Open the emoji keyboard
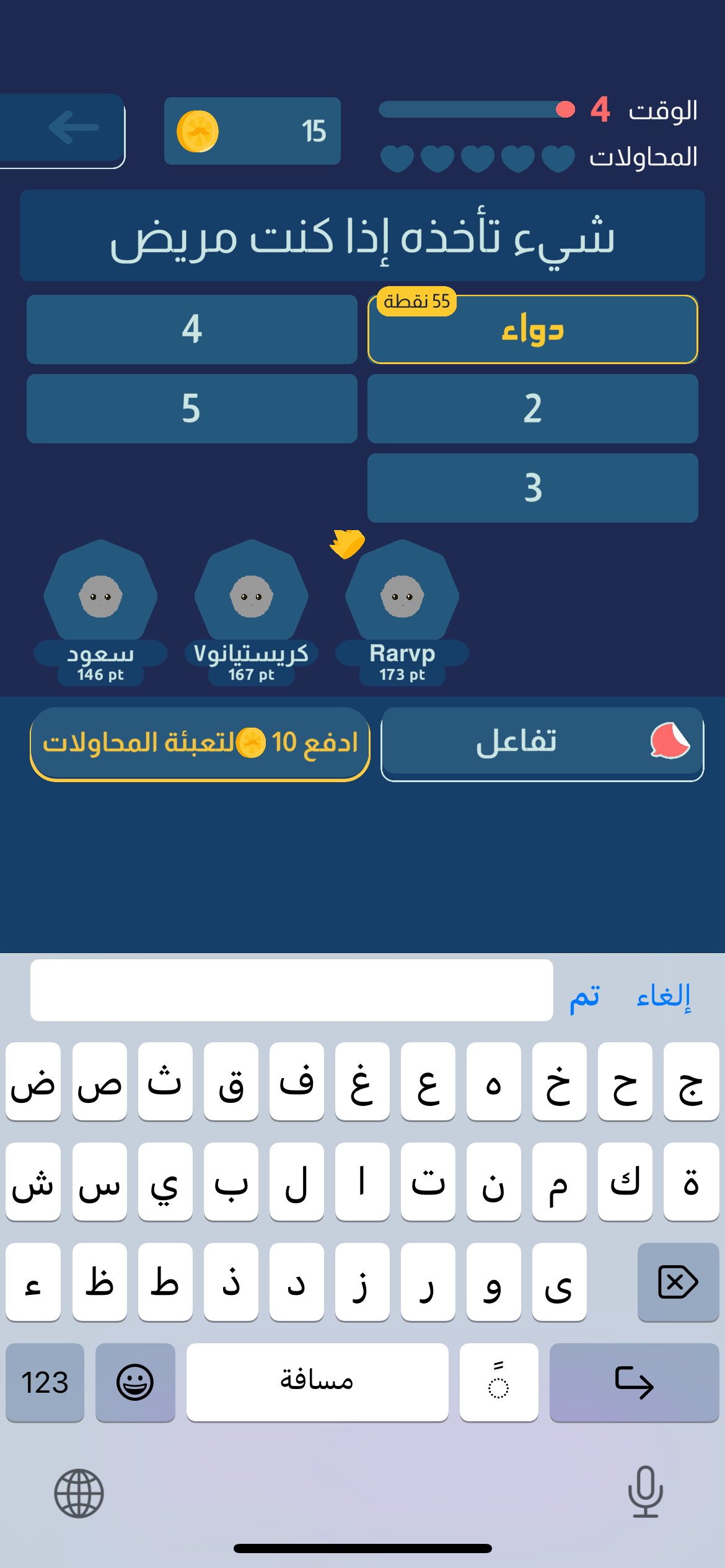 pos(135,1382)
